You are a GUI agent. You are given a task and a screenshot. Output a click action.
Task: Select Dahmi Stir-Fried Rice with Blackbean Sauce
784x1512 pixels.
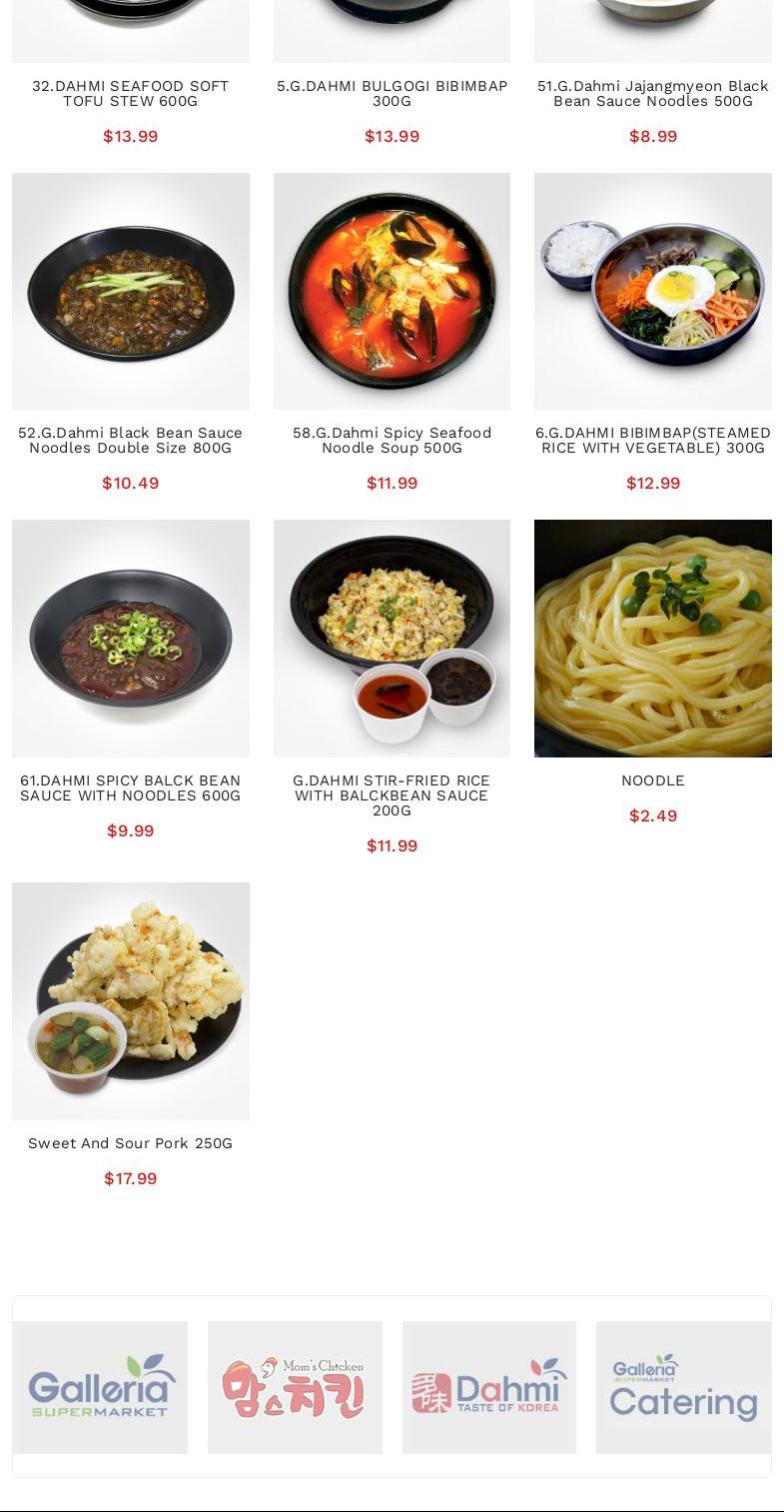(x=392, y=794)
